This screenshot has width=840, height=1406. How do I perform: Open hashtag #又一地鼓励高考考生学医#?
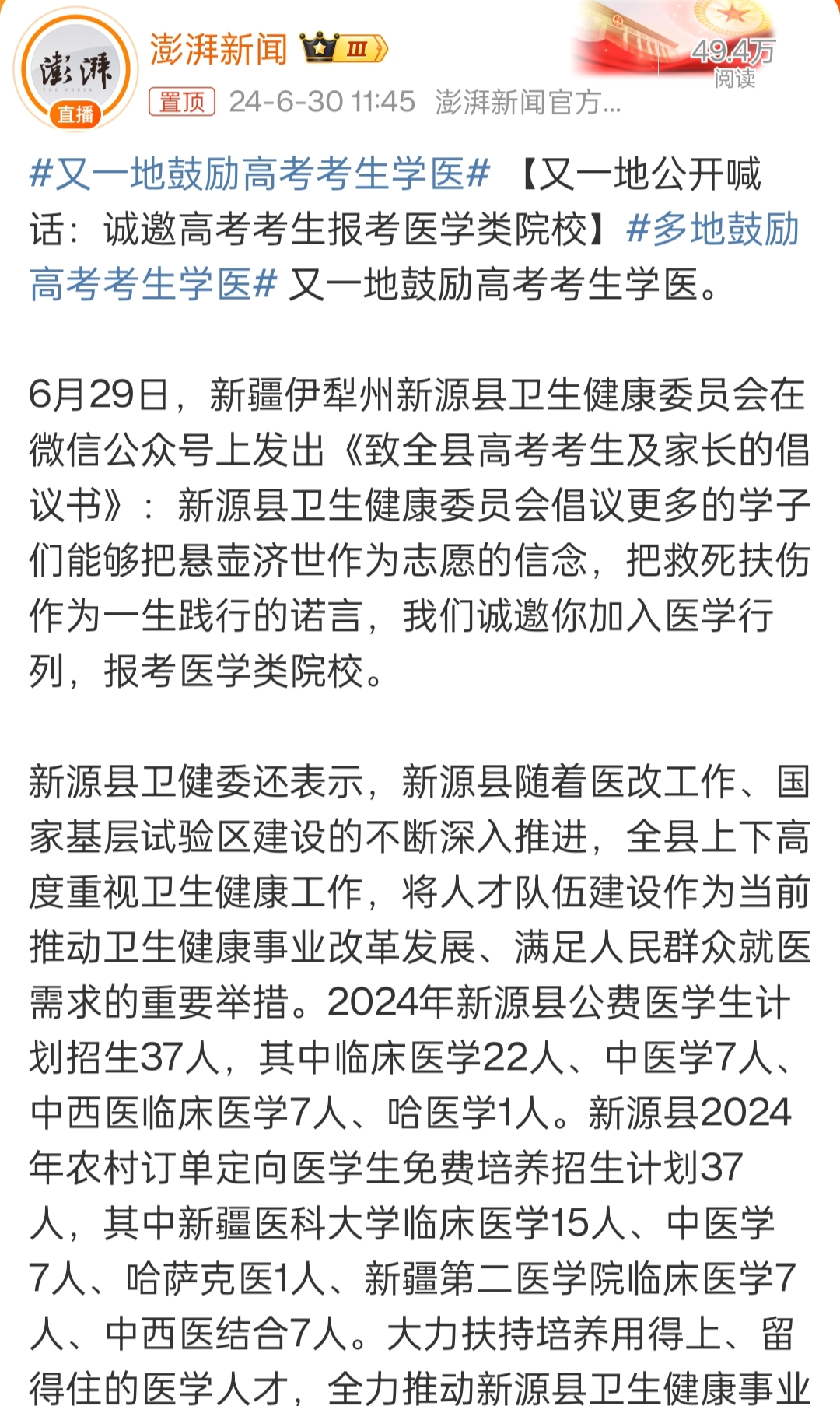(260, 174)
